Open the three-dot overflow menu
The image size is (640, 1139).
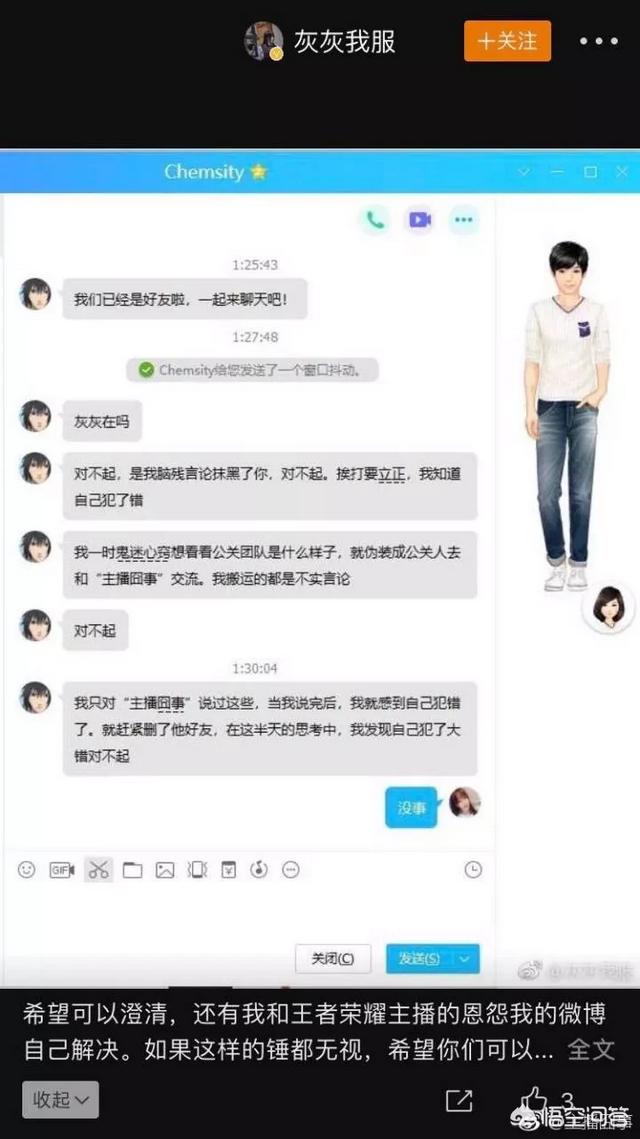[599, 42]
